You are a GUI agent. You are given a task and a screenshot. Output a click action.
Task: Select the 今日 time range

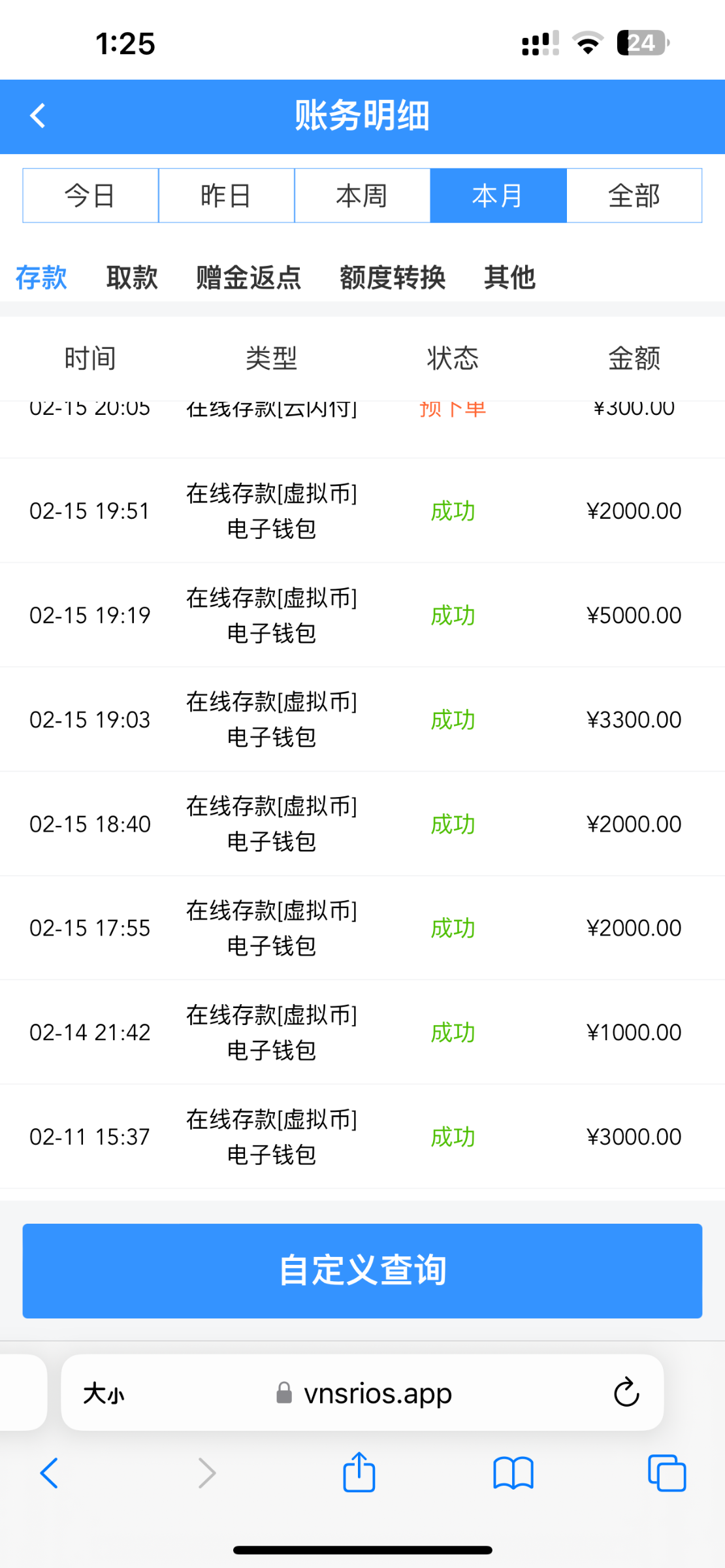point(91,195)
